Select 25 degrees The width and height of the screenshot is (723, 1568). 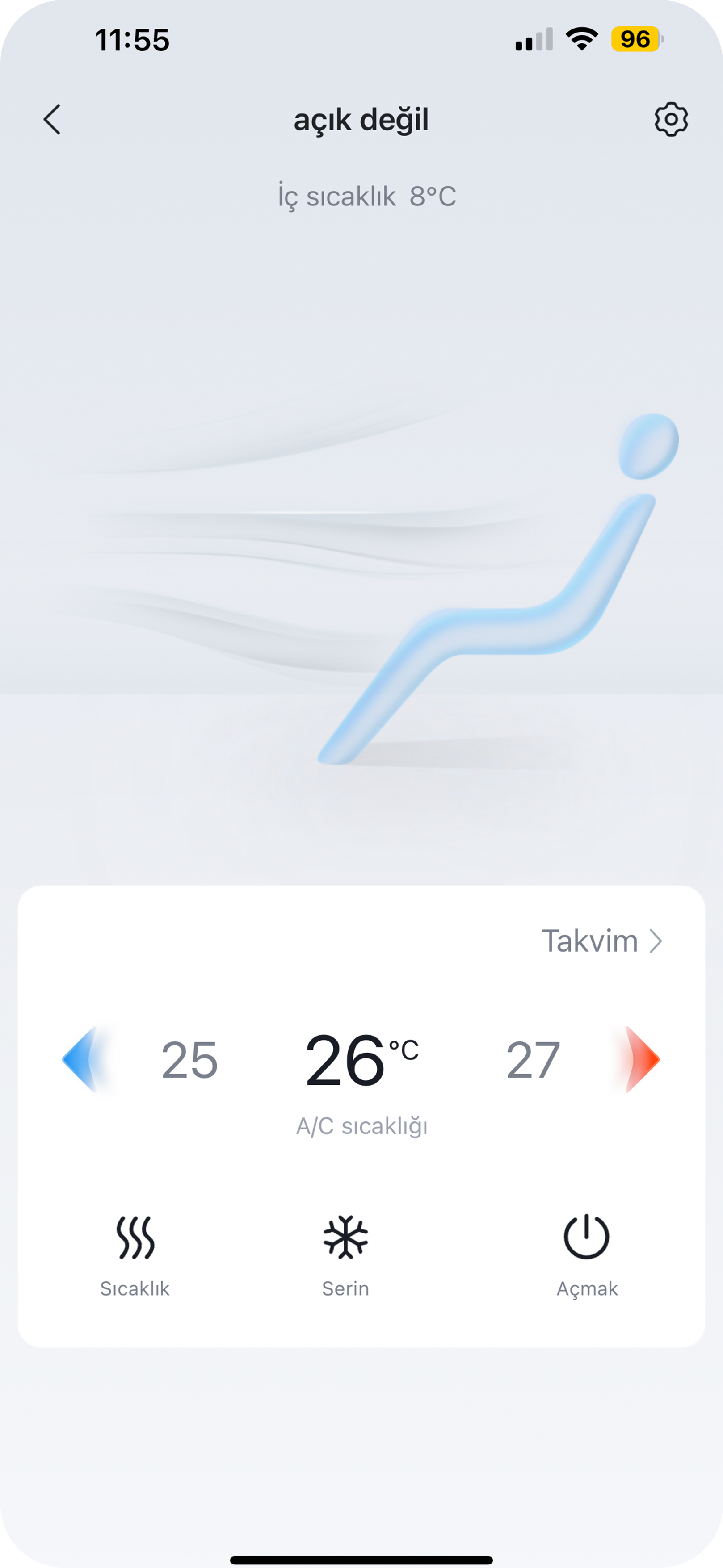point(189,1060)
